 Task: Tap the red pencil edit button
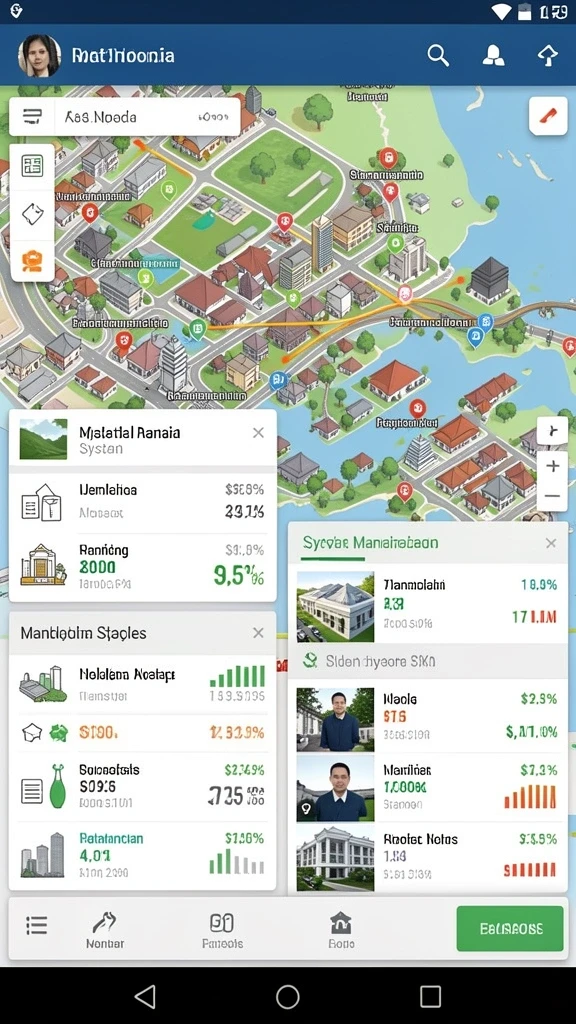coord(548,116)
